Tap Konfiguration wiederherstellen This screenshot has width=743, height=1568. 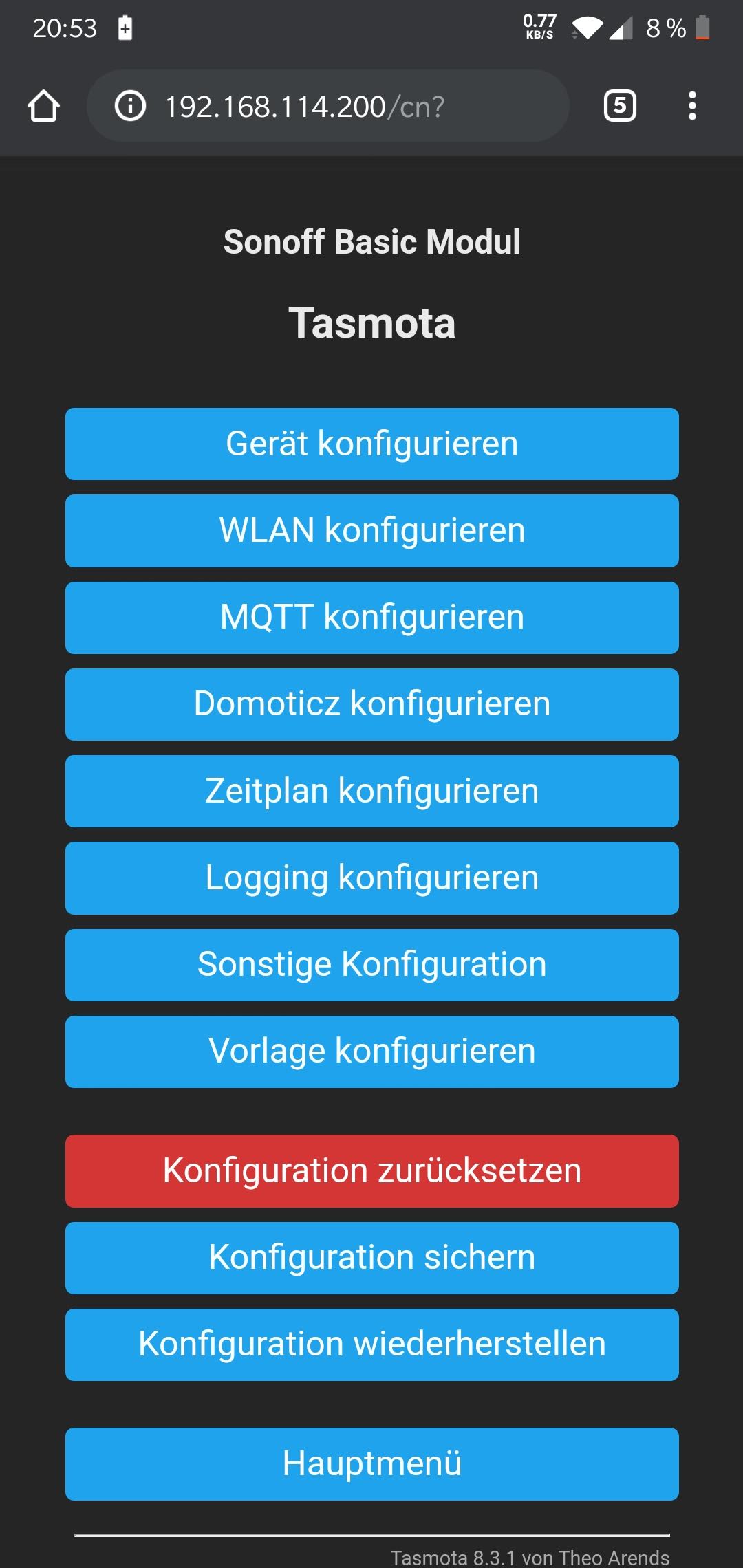click(372, 1344)
